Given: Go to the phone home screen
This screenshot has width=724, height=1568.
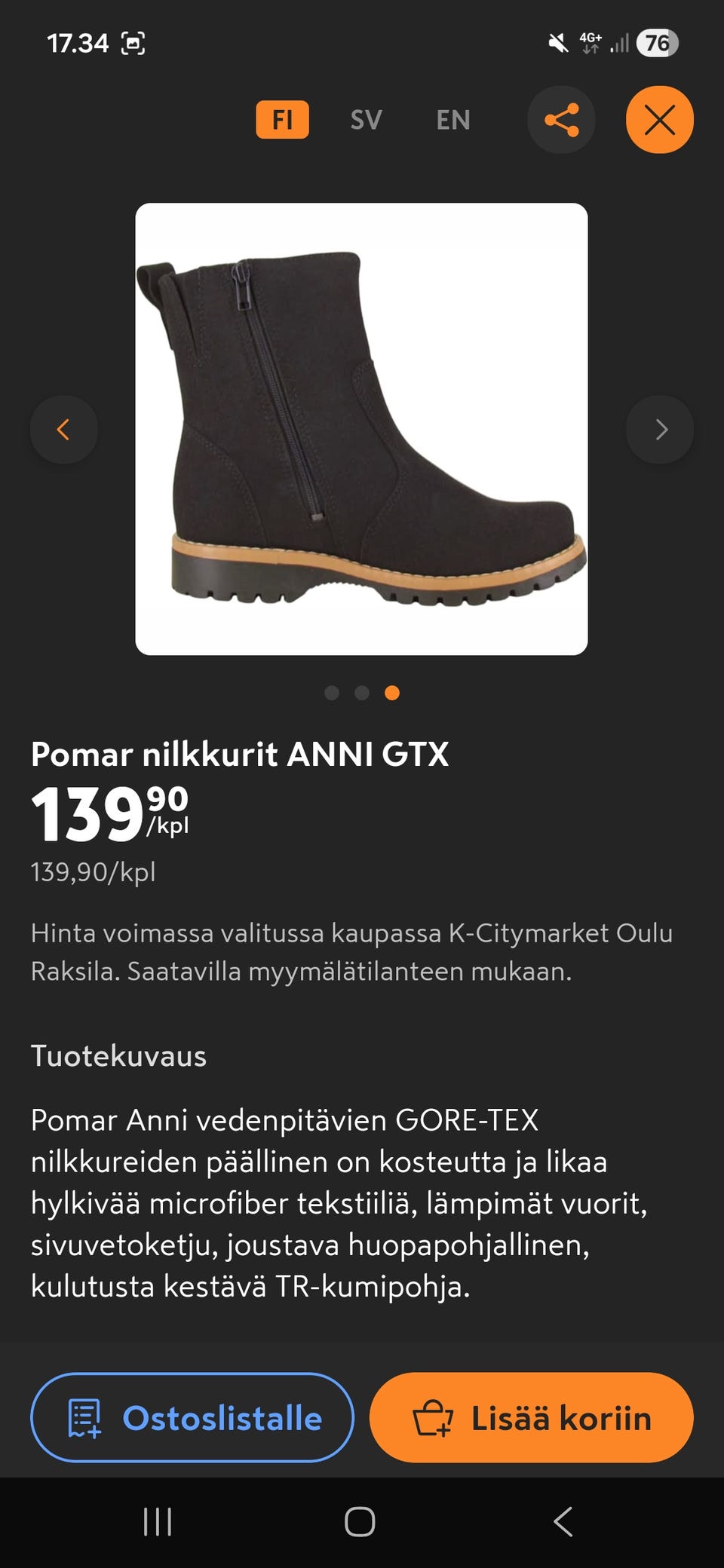Looking at the screenshot, I should (x=360, y=1521).
